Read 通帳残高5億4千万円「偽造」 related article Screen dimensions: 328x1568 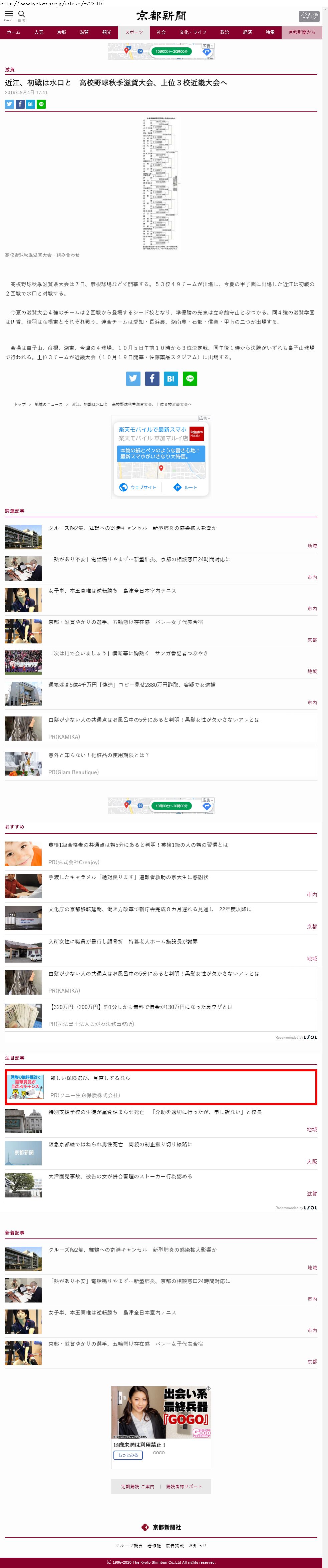131,685
